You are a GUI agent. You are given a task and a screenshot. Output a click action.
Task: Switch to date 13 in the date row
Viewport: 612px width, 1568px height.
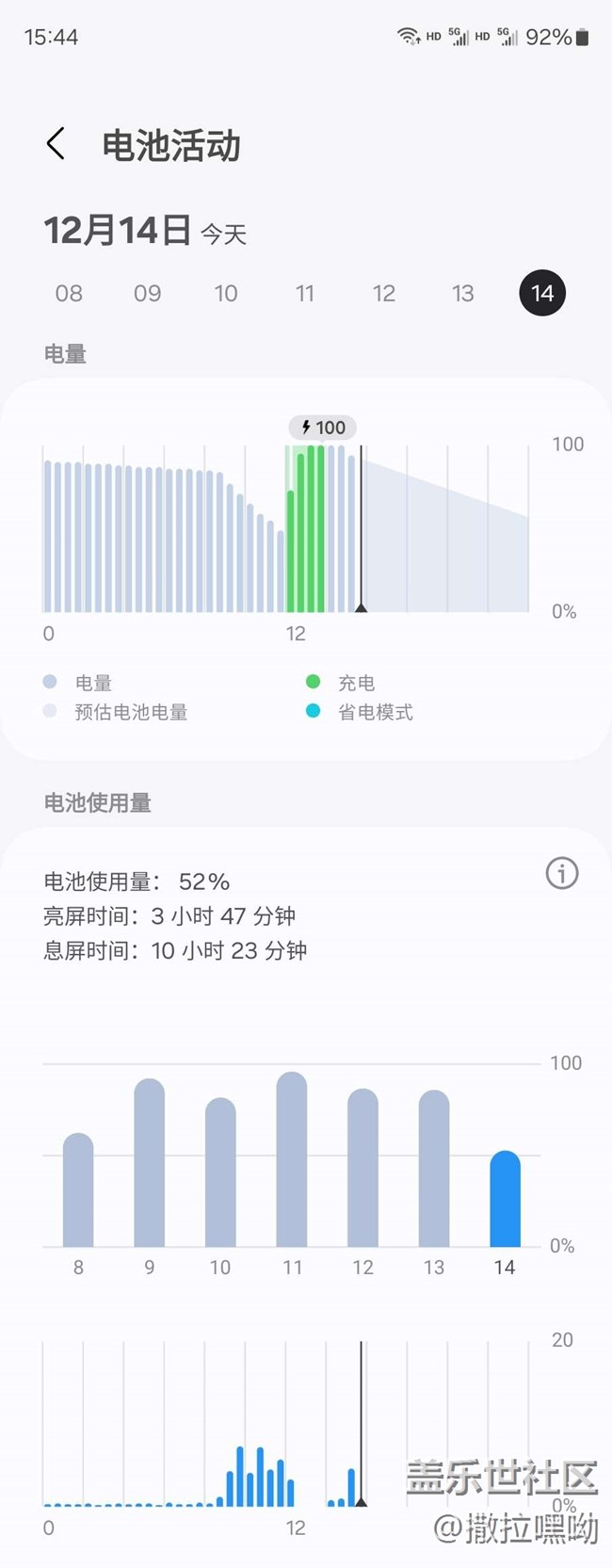click(463, 293)
